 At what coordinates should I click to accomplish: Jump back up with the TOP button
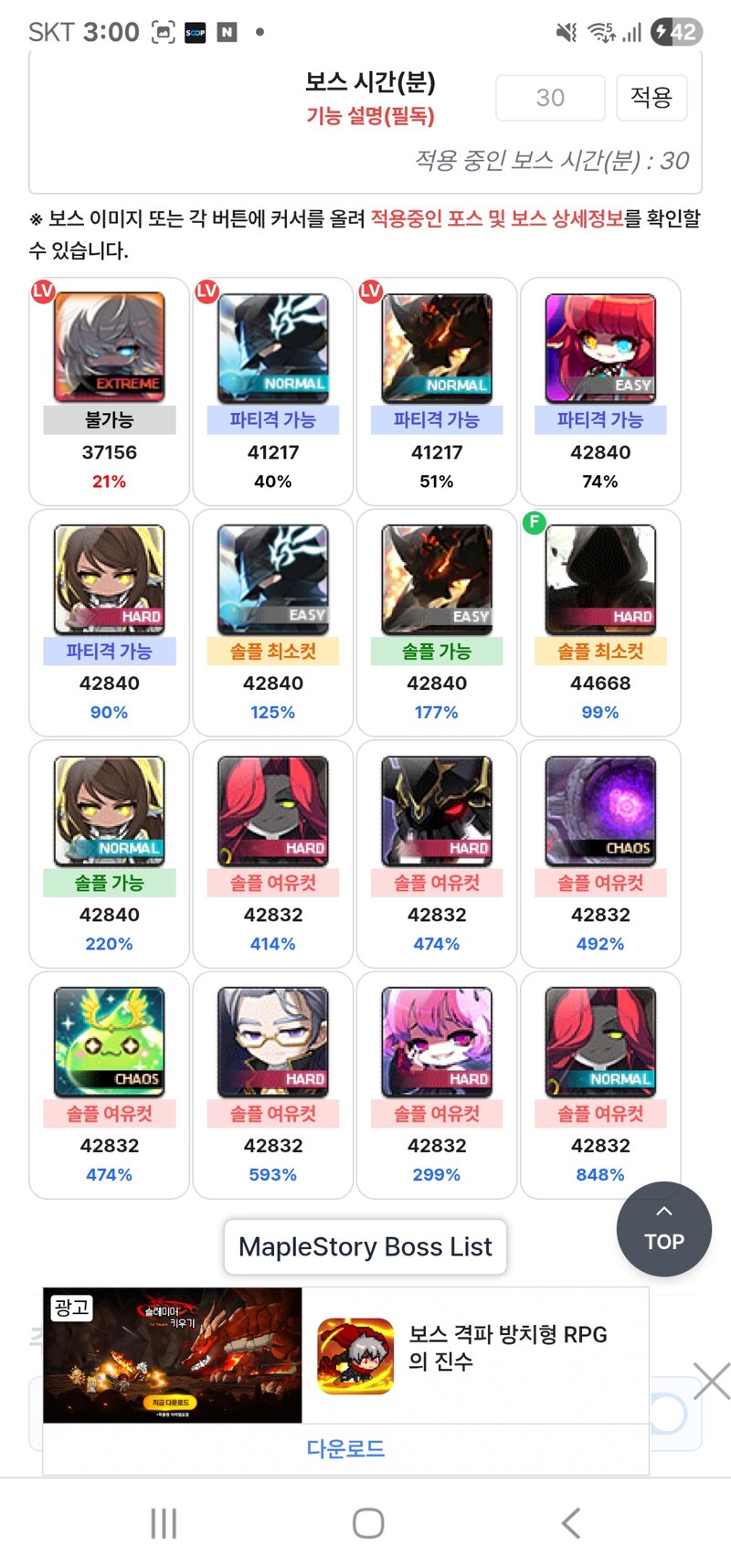tap(664, 1229)
